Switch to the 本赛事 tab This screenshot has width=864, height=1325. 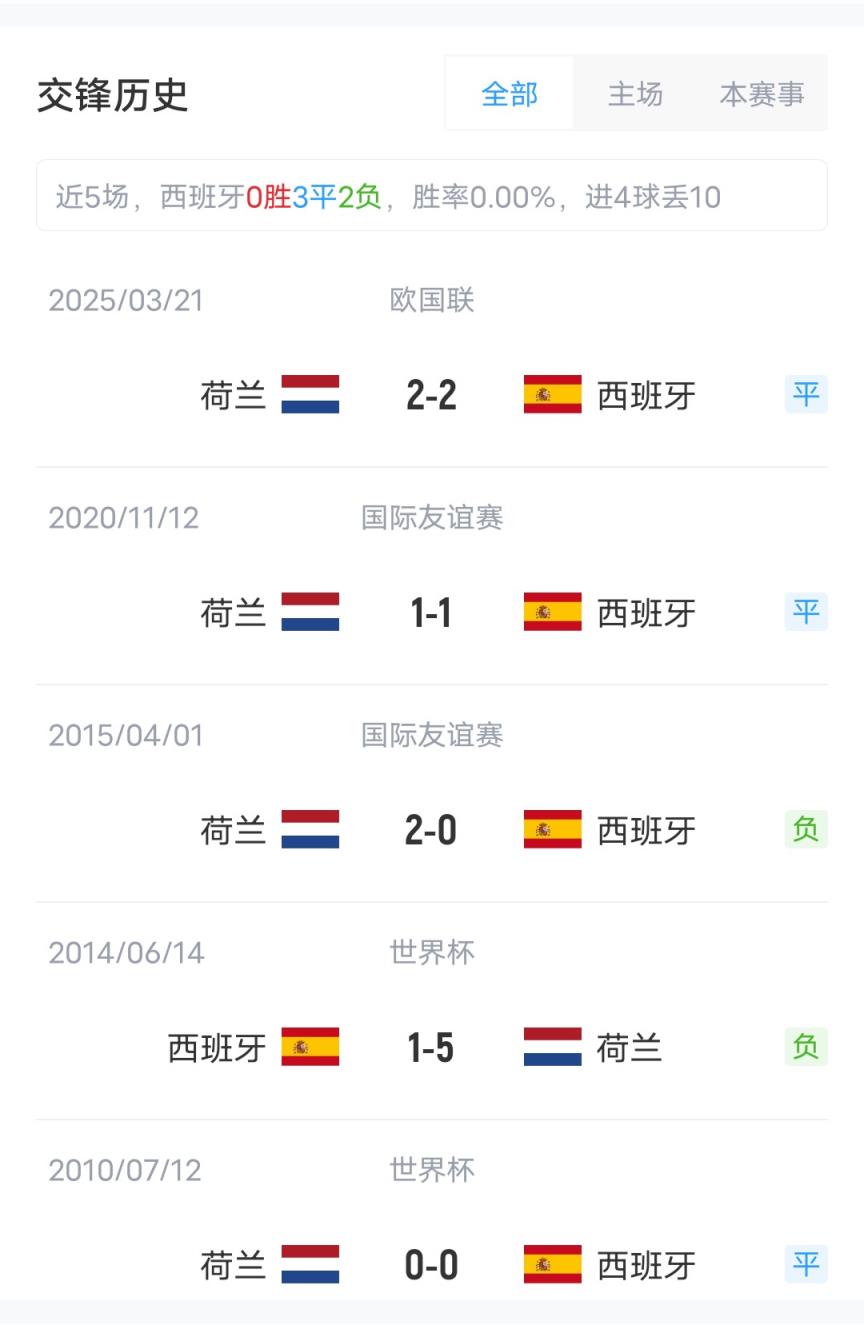pos(762,94)
